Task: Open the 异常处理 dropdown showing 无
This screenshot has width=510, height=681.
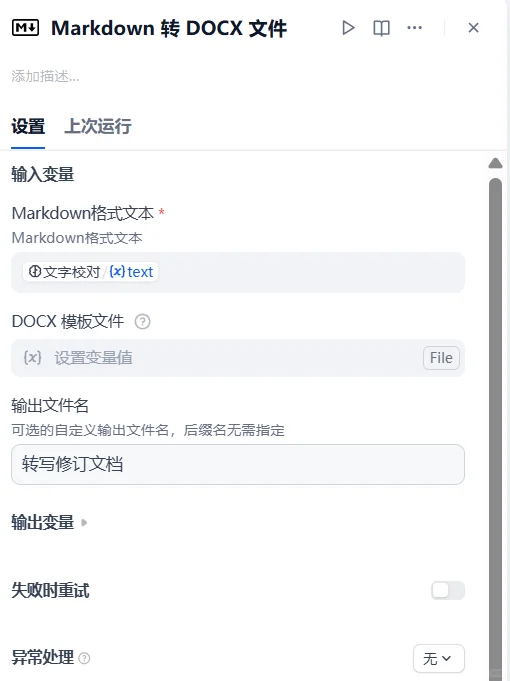Action: 439,659
